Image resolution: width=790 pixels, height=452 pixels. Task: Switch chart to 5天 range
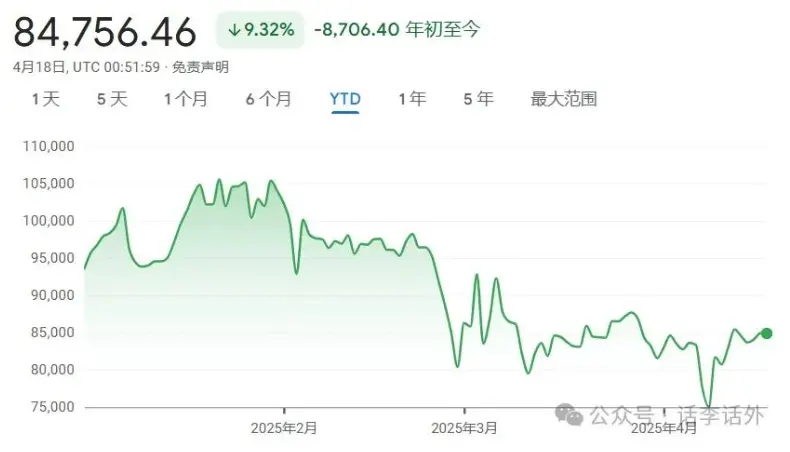(112, 99)
